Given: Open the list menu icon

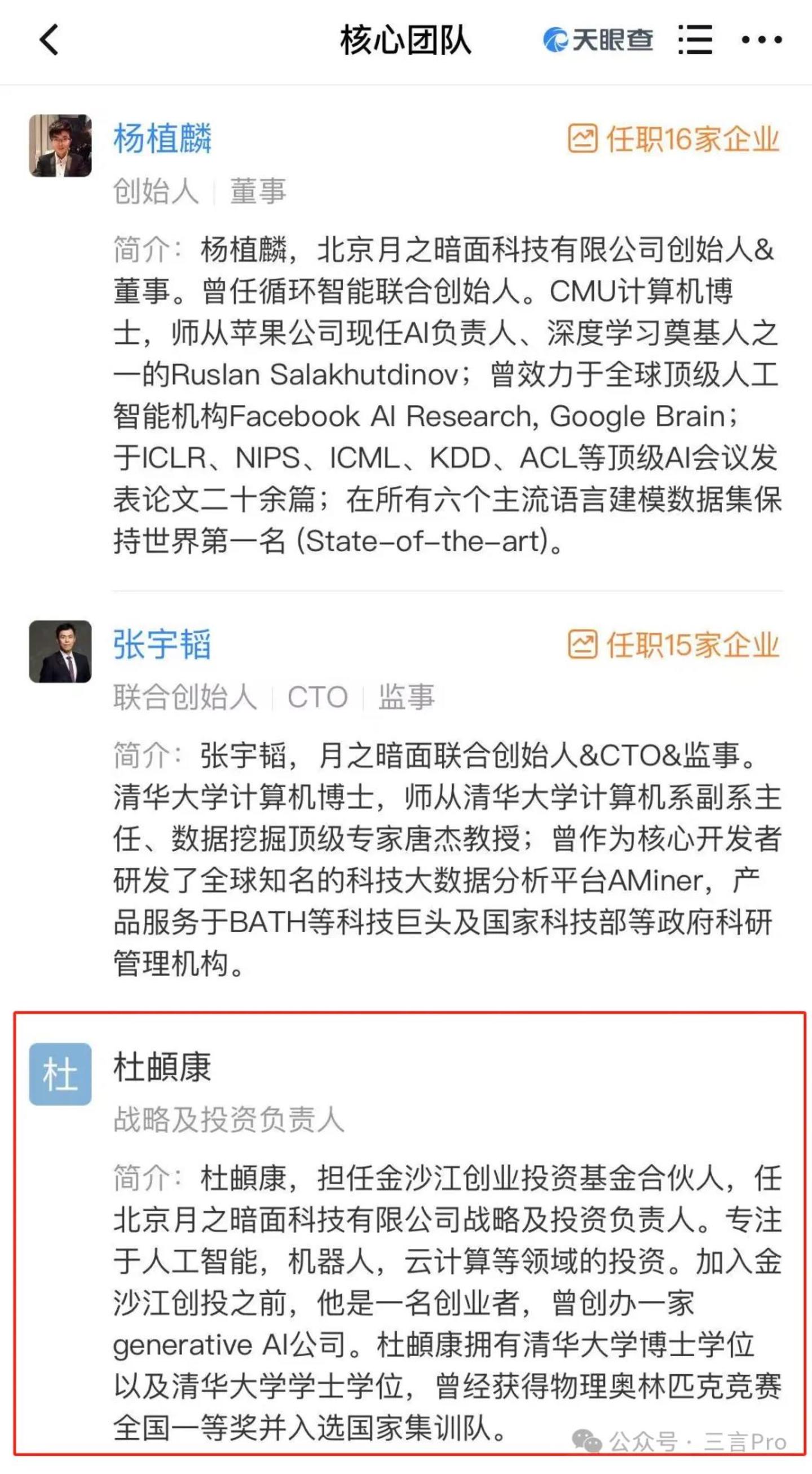Looking at the screenshot, I should pos(695,40).
